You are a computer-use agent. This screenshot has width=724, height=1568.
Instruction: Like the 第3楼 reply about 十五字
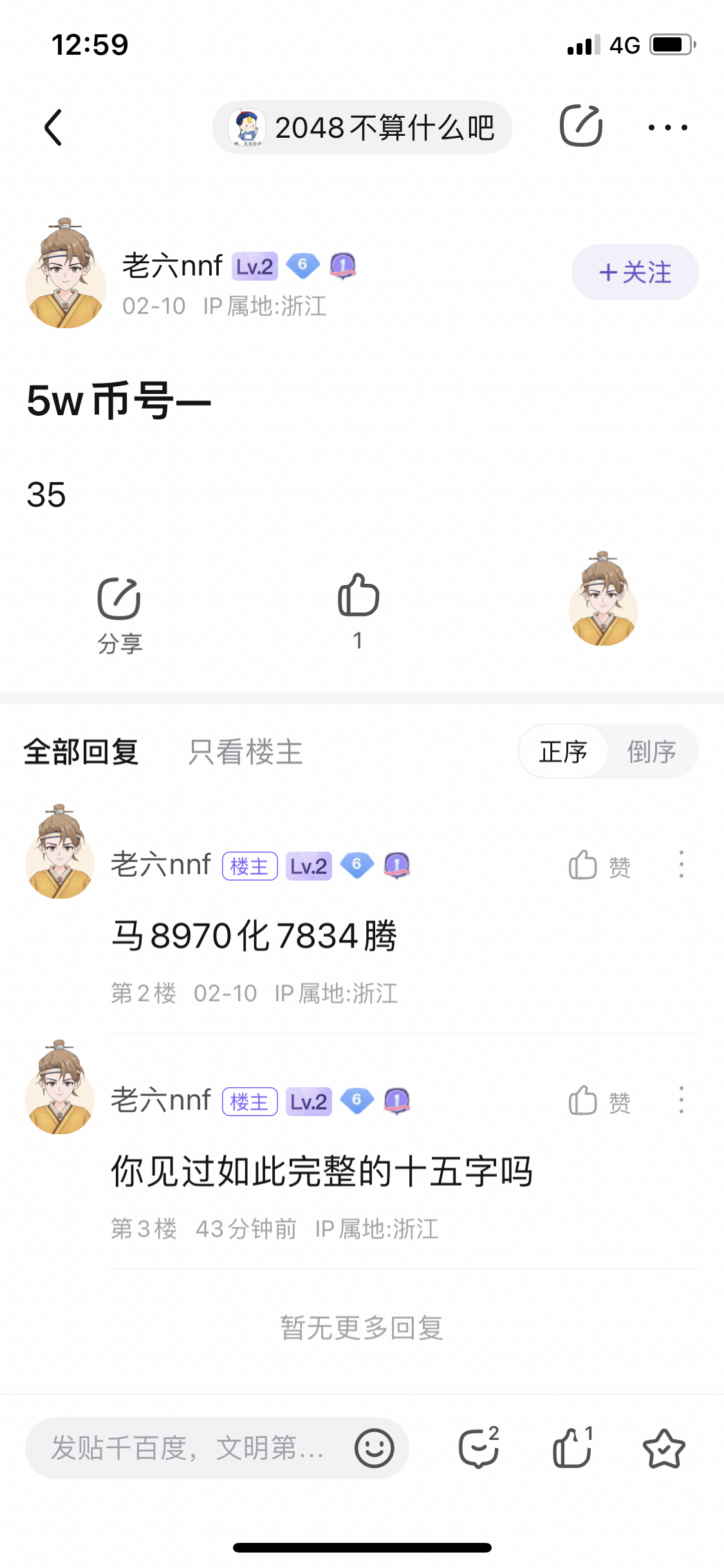pos(599,1101)
